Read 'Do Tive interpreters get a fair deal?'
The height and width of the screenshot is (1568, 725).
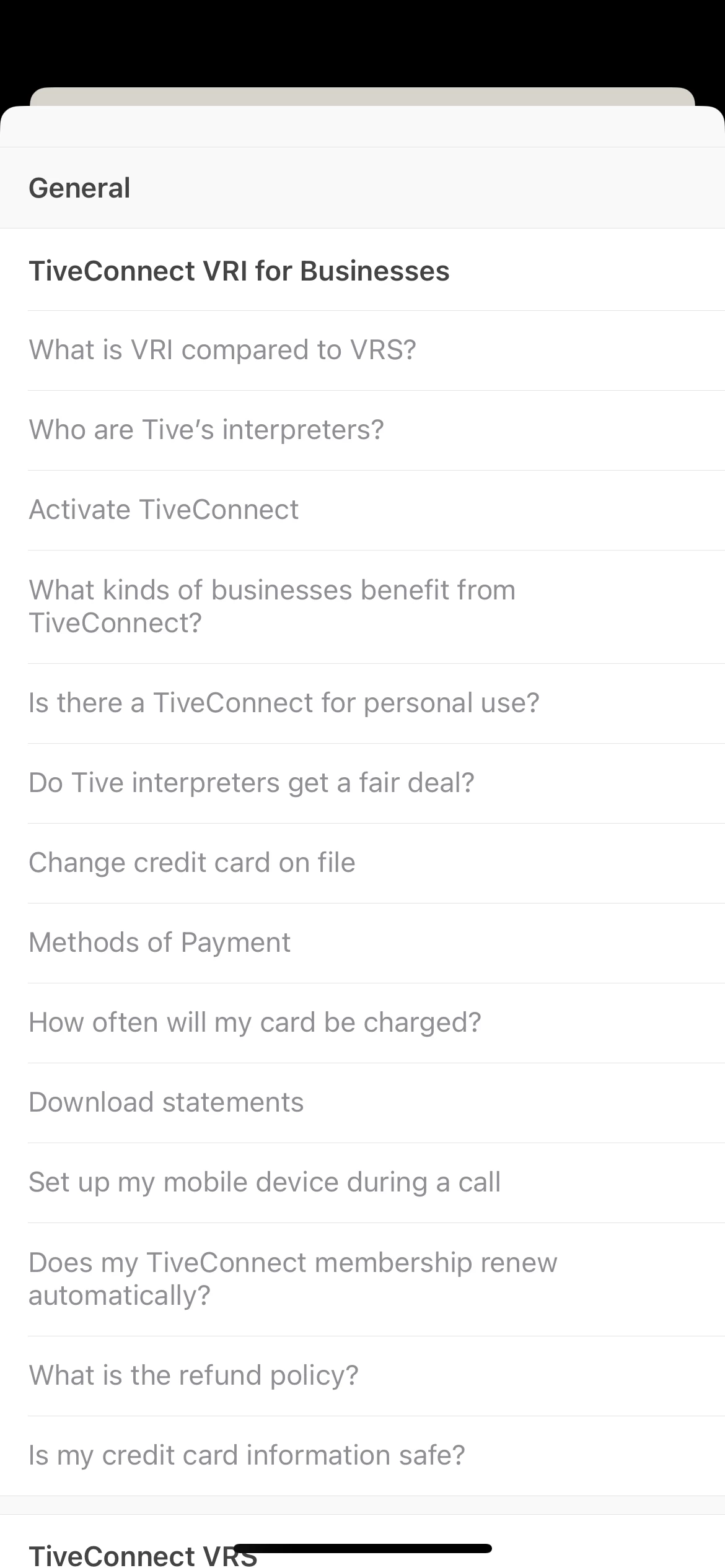coord(252,783)
